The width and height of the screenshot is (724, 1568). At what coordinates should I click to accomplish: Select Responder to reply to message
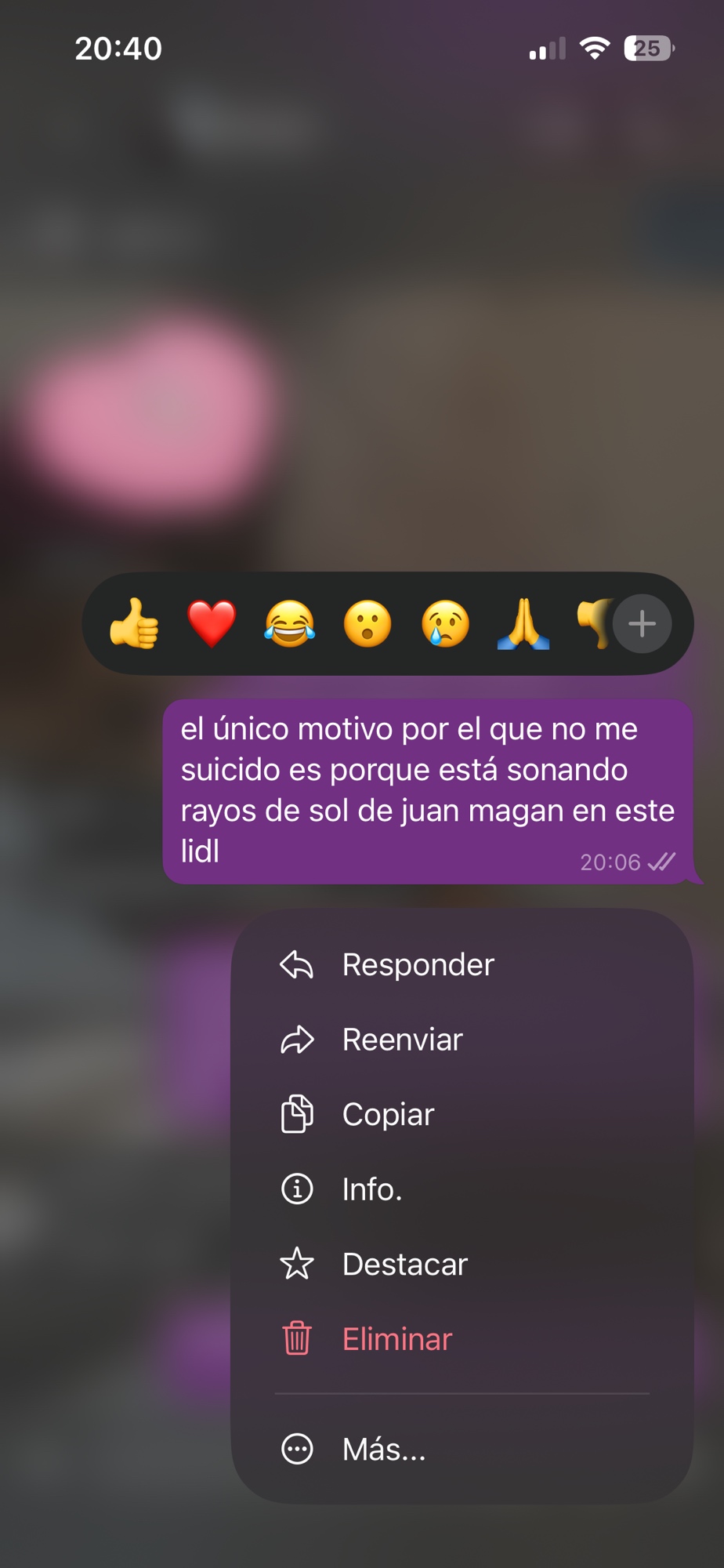pos(417,965)
